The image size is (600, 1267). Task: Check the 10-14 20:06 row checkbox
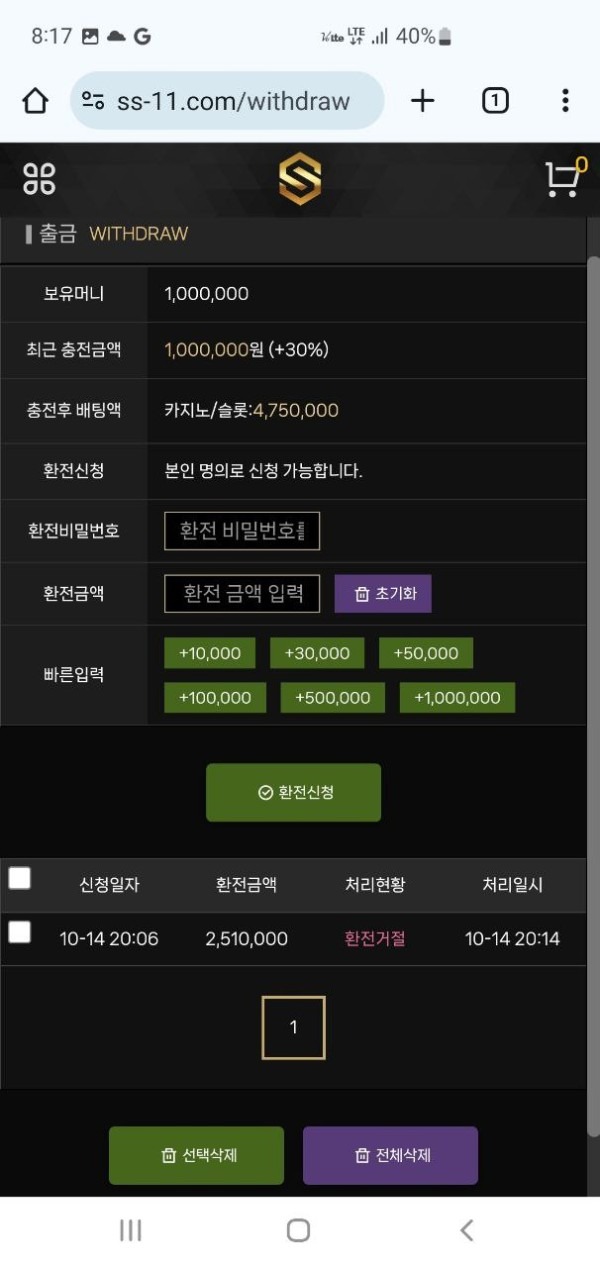pyautogui.click(x=20, y=933)
